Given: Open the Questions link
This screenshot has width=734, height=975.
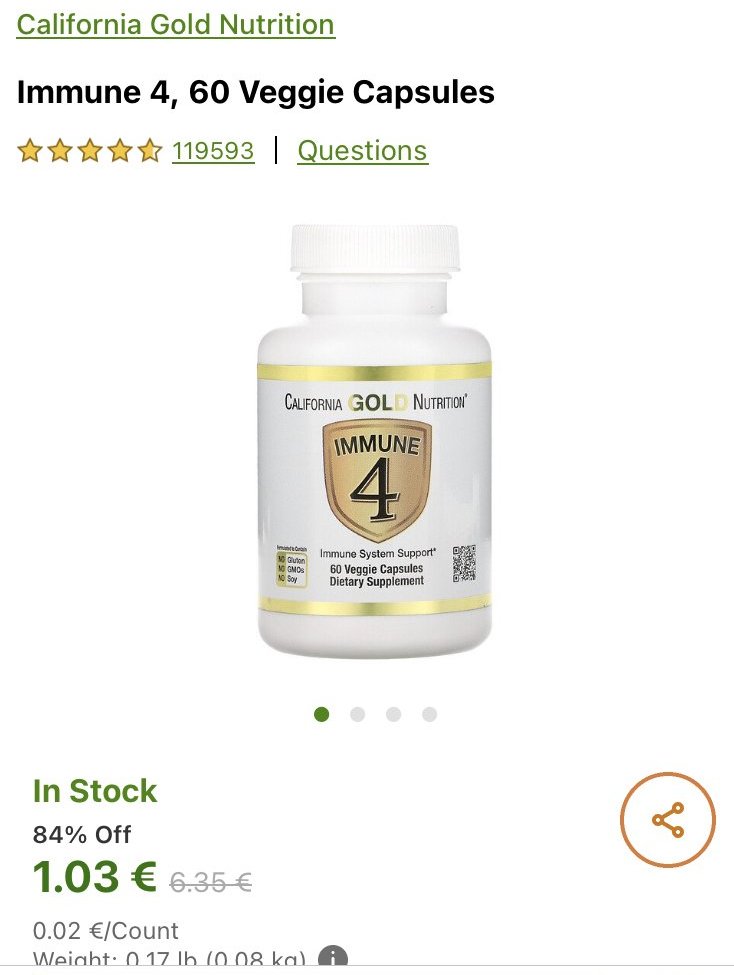Looking at the screenshot, I should 362,151.
